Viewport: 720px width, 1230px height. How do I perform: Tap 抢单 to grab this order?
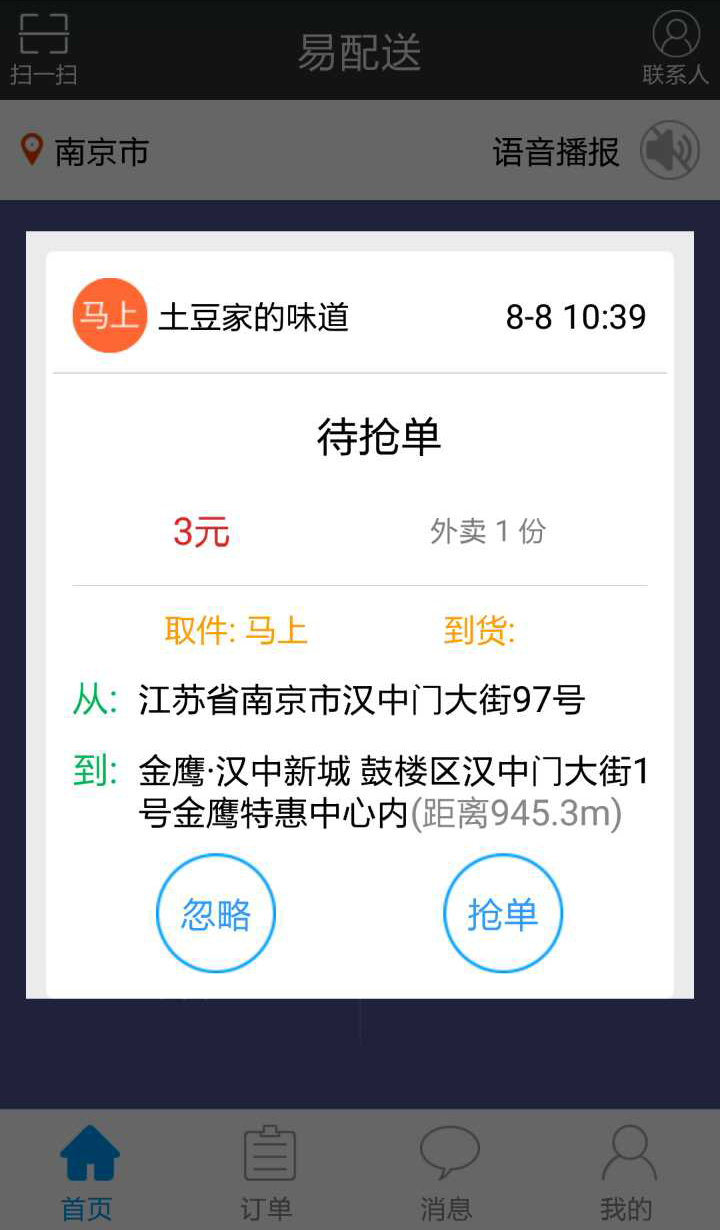pyautogui.click(x=503, y=913)
